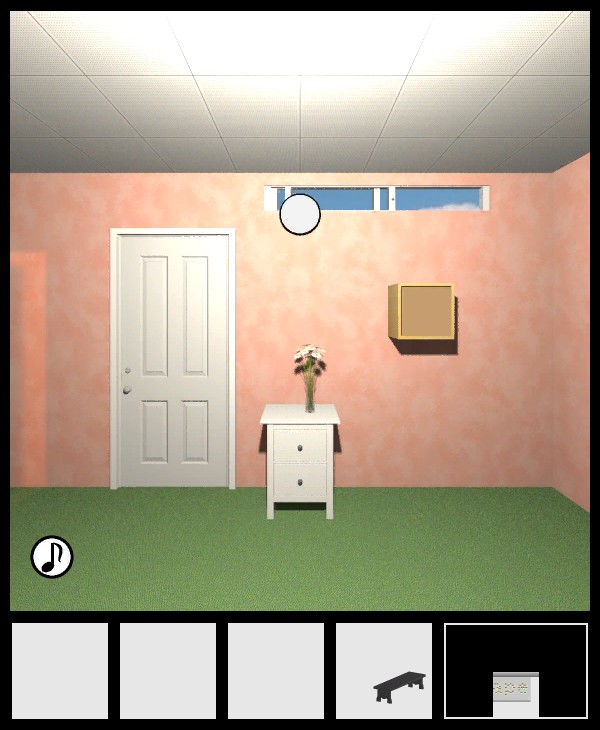The height and width of the screenshot is (730, 600).
Task: Inspect the wooden wall box
Action: [422, 312]
